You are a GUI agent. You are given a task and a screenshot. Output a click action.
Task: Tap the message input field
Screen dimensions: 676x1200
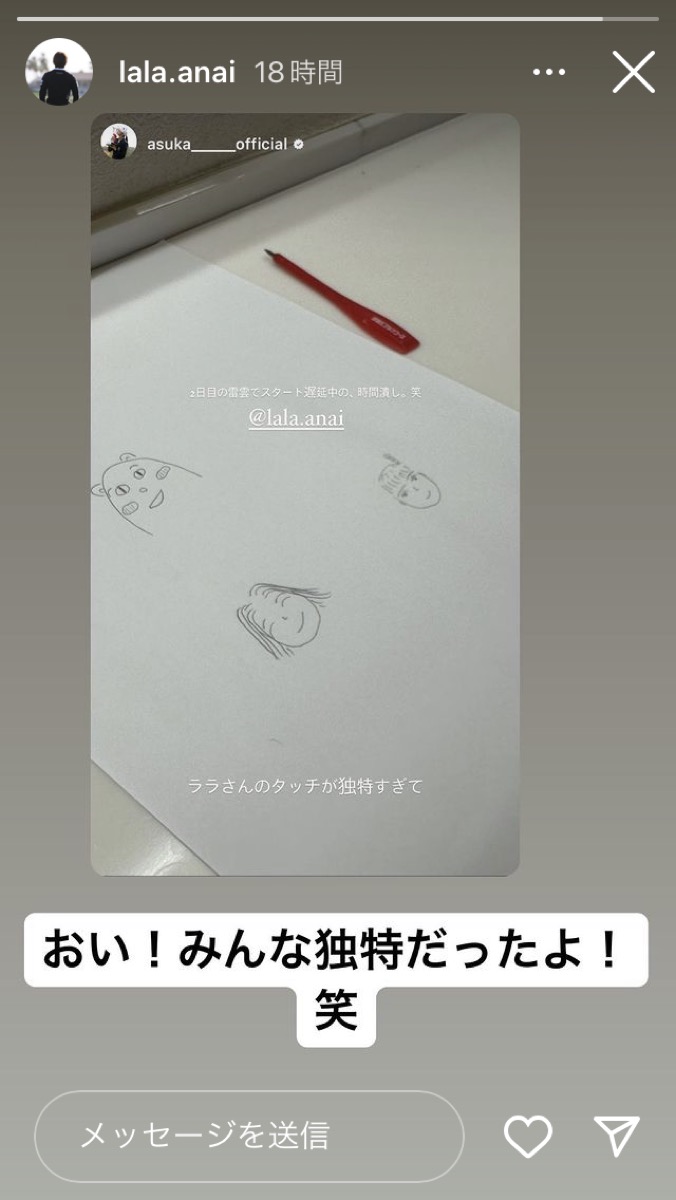249,1135
